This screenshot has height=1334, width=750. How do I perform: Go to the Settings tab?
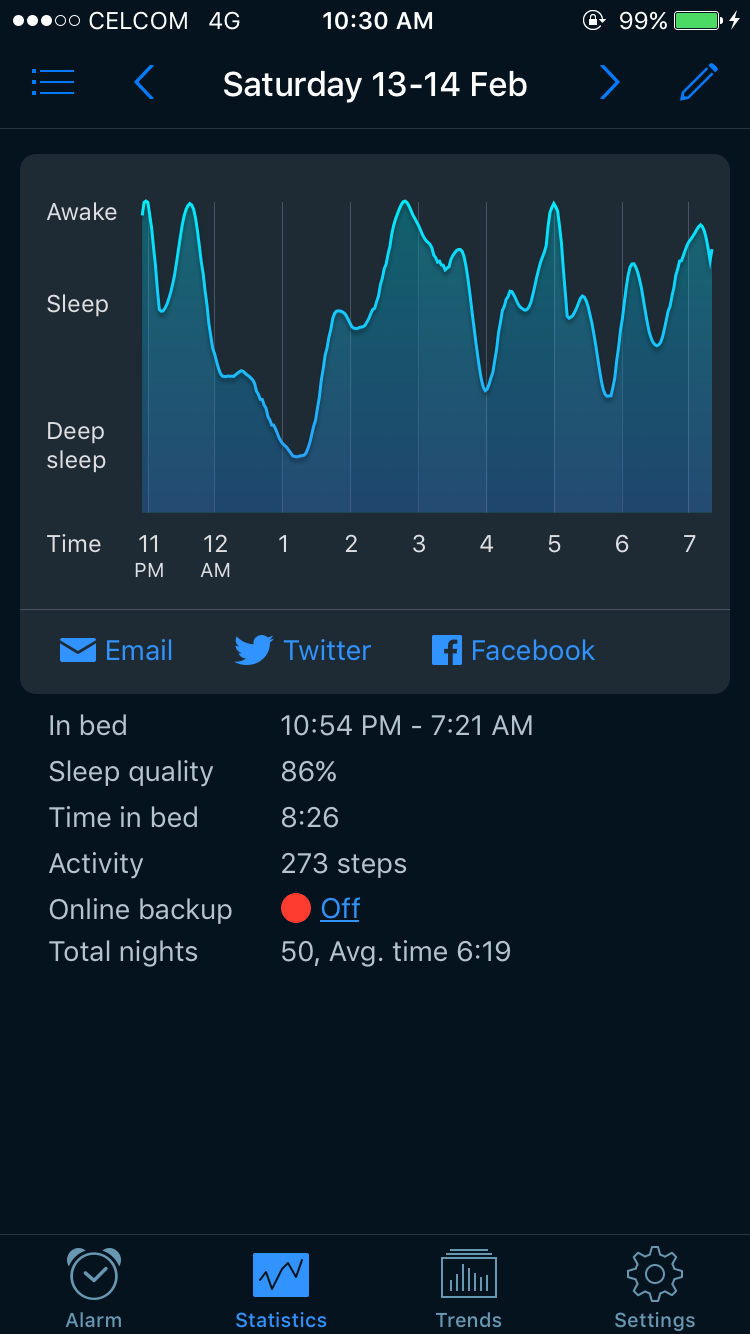point(655,1287)
